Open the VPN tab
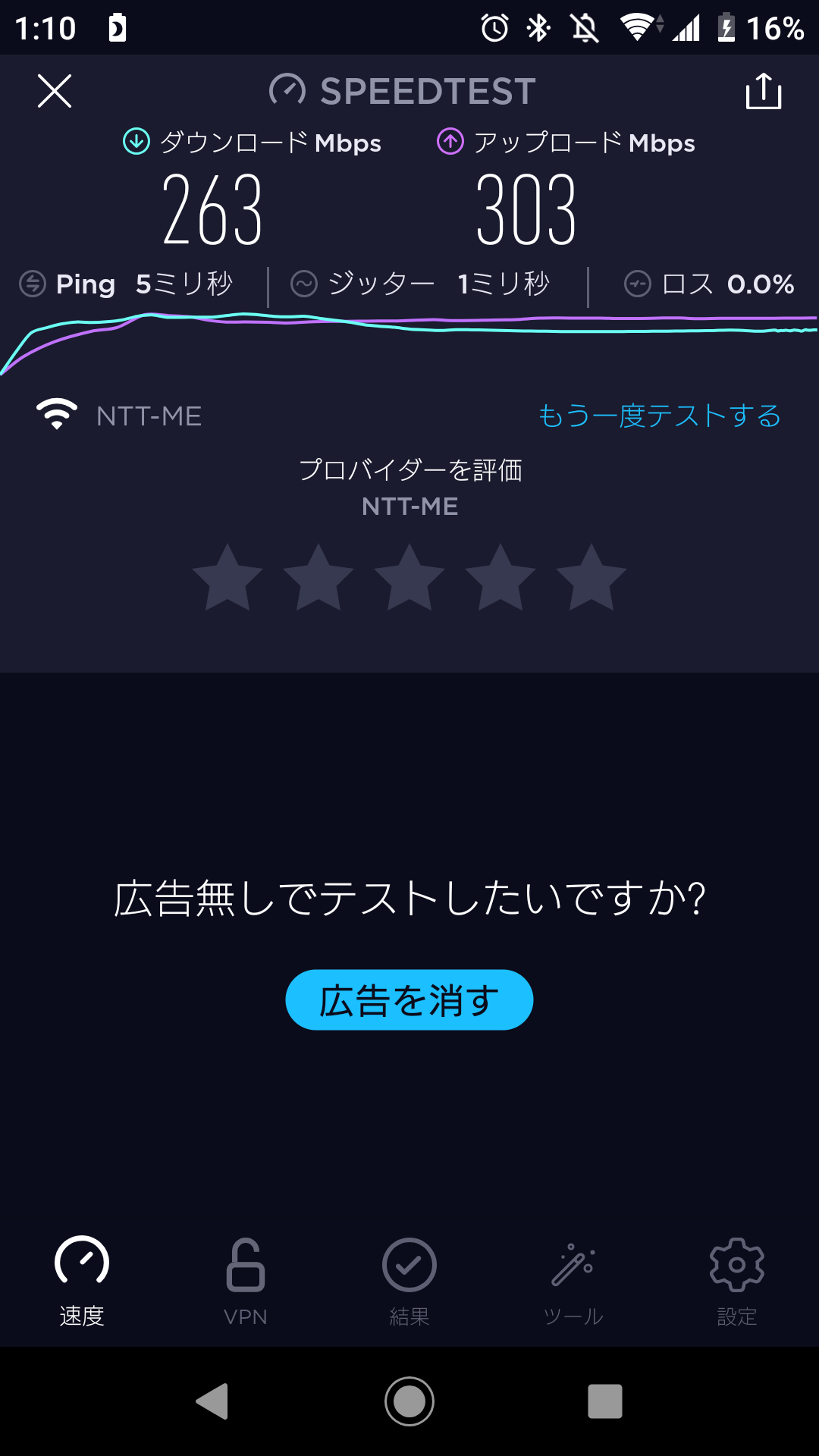Viewport: 819px width, 1456px height. point(246,1279)
